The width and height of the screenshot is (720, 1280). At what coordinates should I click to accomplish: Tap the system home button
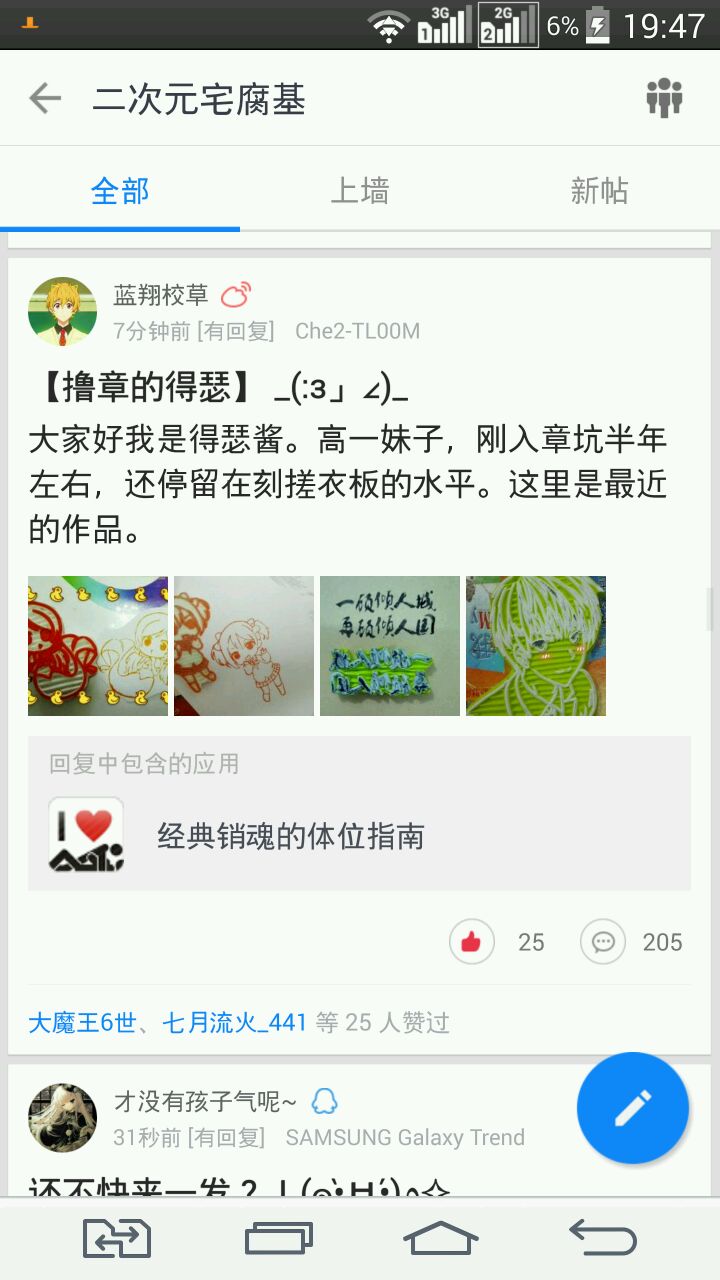[x=440, y=1240]
